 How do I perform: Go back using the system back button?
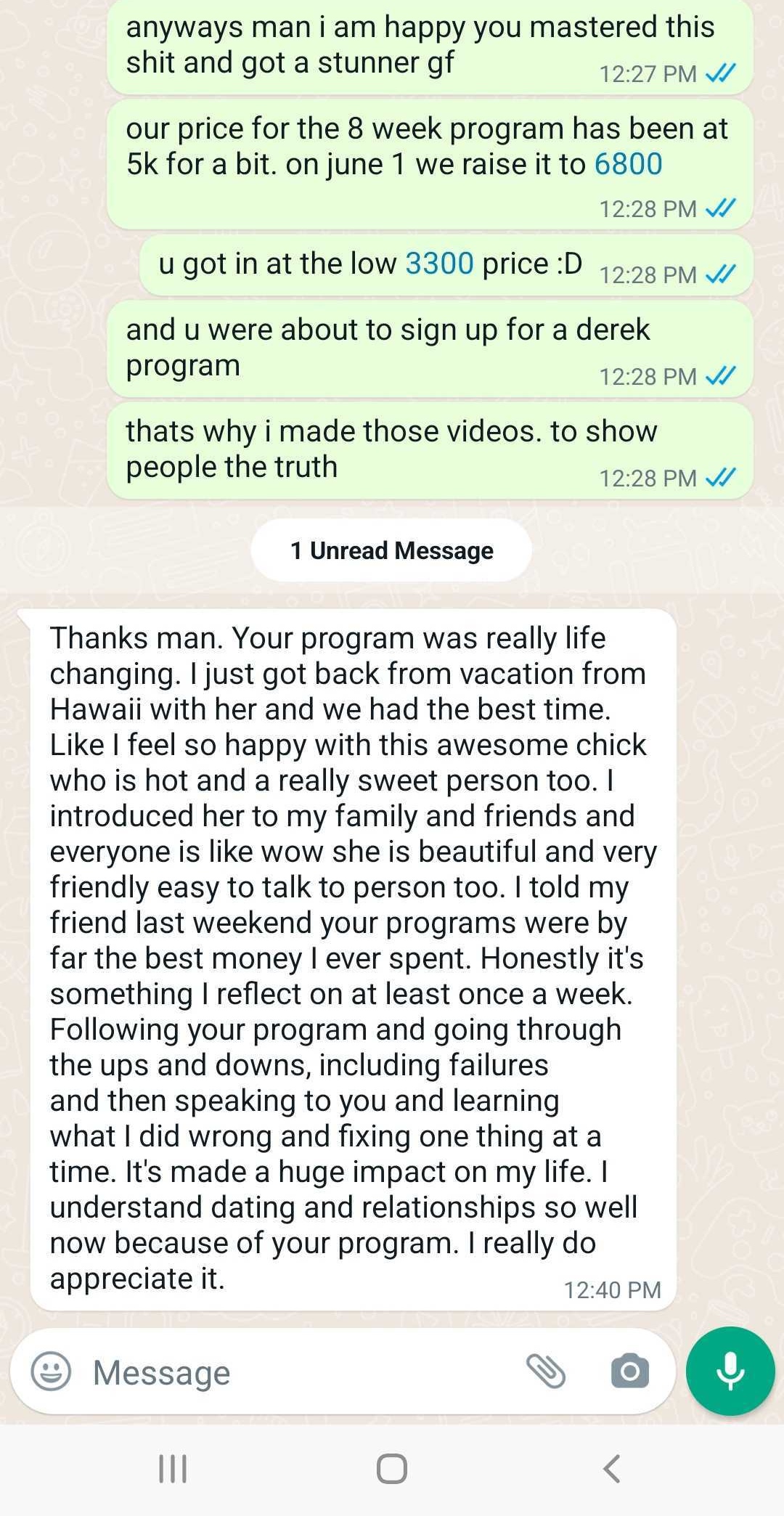pyautogui.click(x=612, y=1468)
